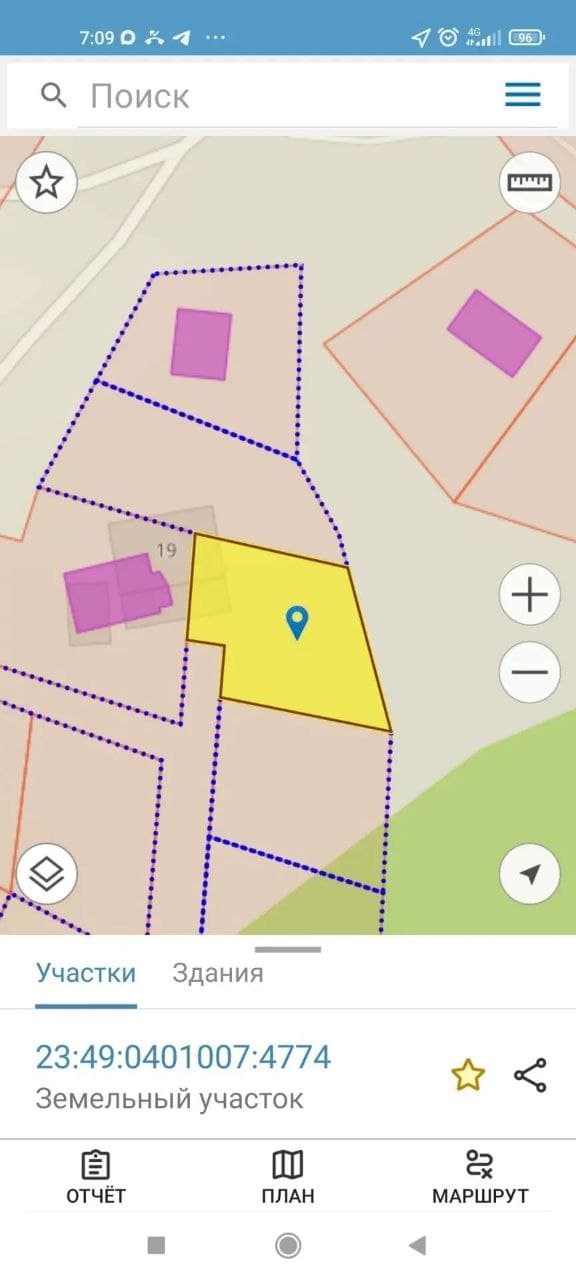Image resolution: width=576 pixels, height=1280 pixels.
Task: Center map on my location
Action: tap(530, 875)
